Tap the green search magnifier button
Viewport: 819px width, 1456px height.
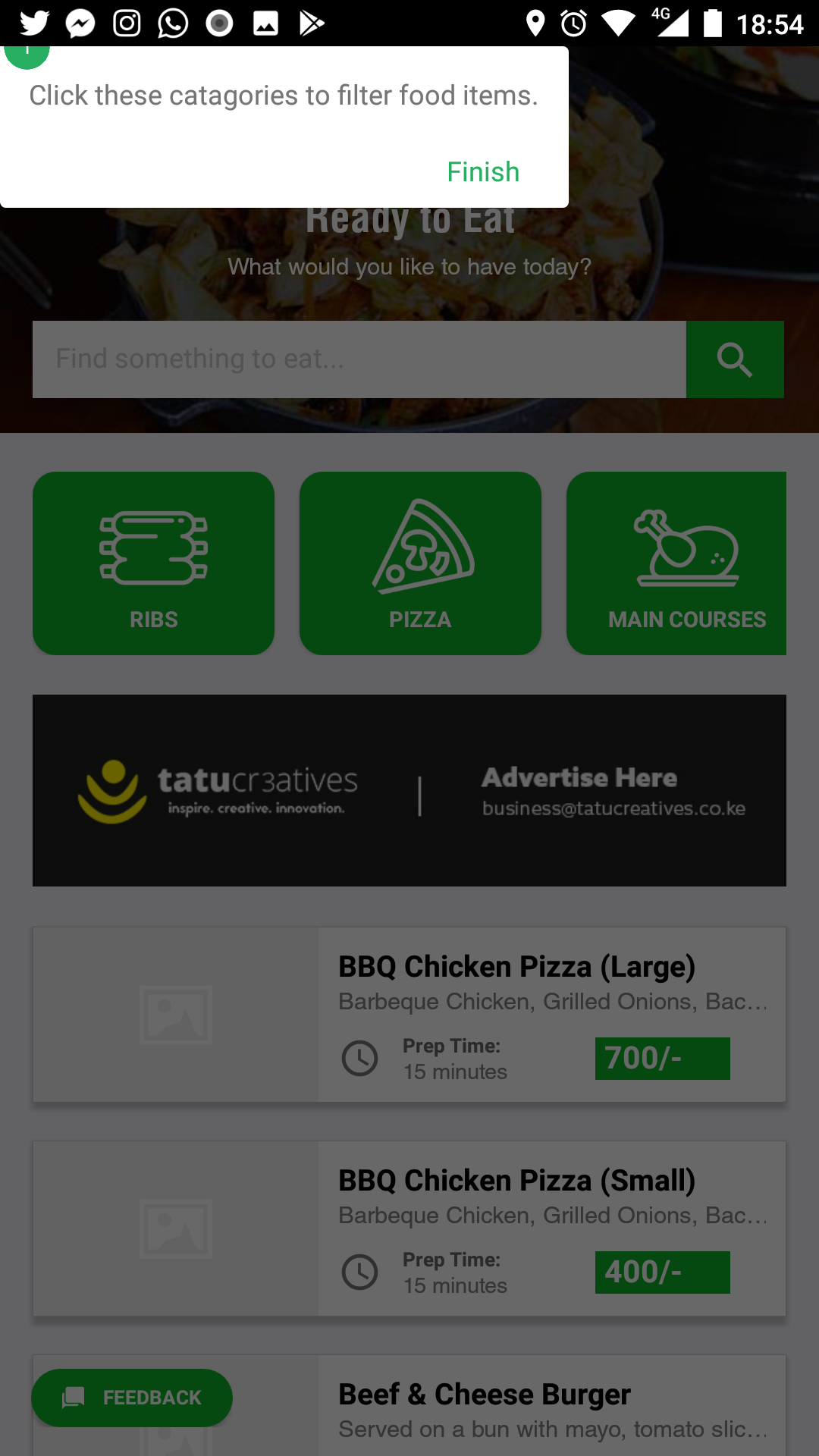click(x=734, y=359)
